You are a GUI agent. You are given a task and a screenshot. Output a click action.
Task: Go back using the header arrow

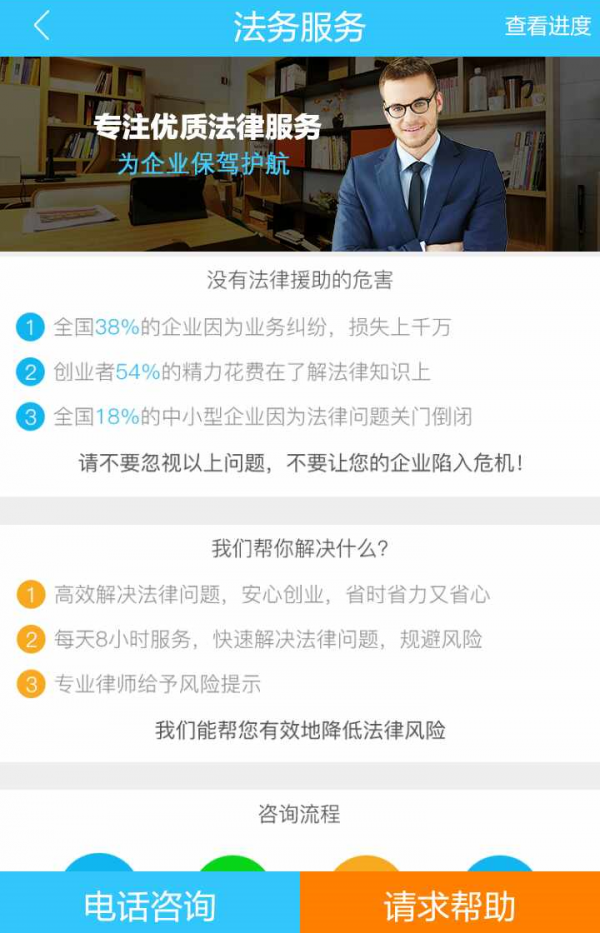(41, 26)
